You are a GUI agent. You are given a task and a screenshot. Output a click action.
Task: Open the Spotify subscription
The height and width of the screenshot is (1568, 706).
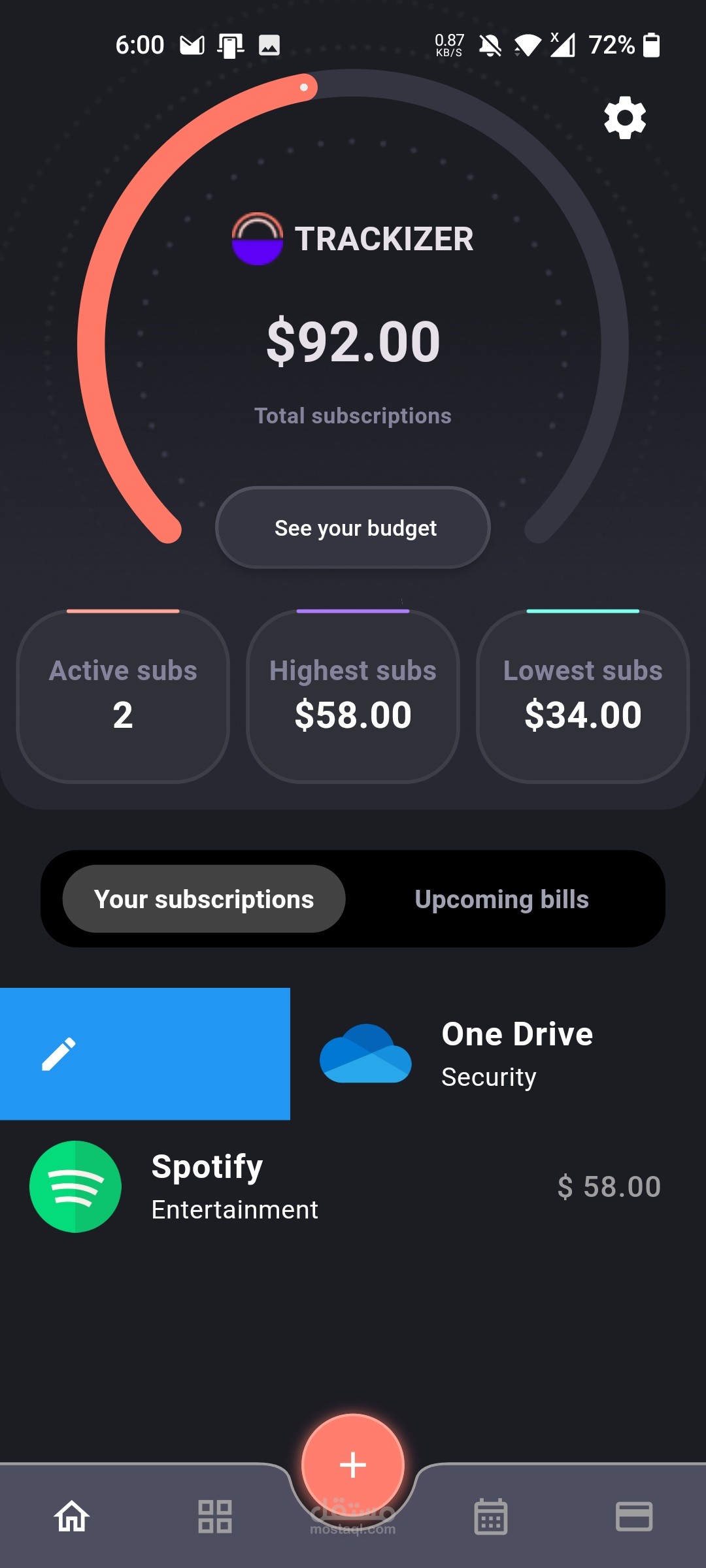pyautogui.click(x=353, y=1186)
